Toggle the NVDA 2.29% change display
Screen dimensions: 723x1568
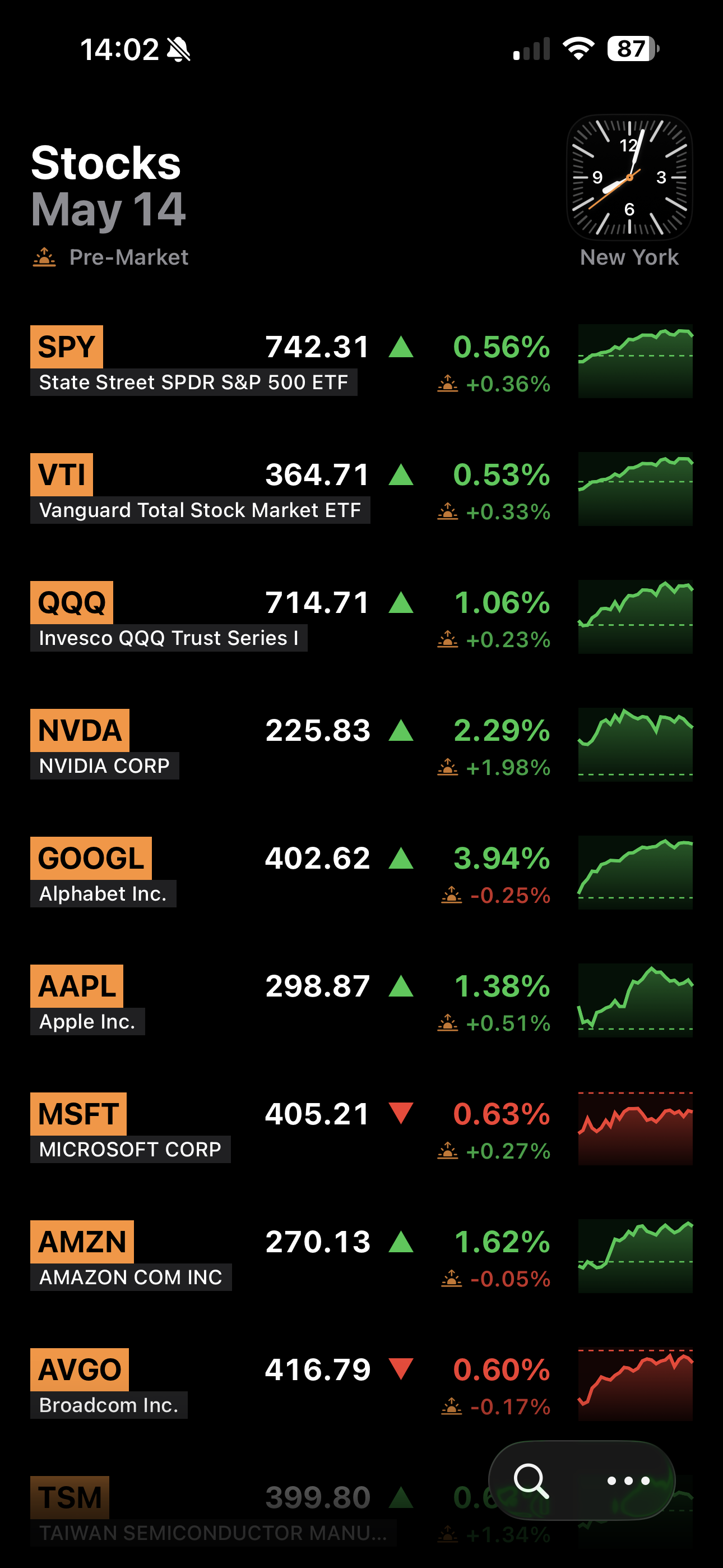point(502,730)
